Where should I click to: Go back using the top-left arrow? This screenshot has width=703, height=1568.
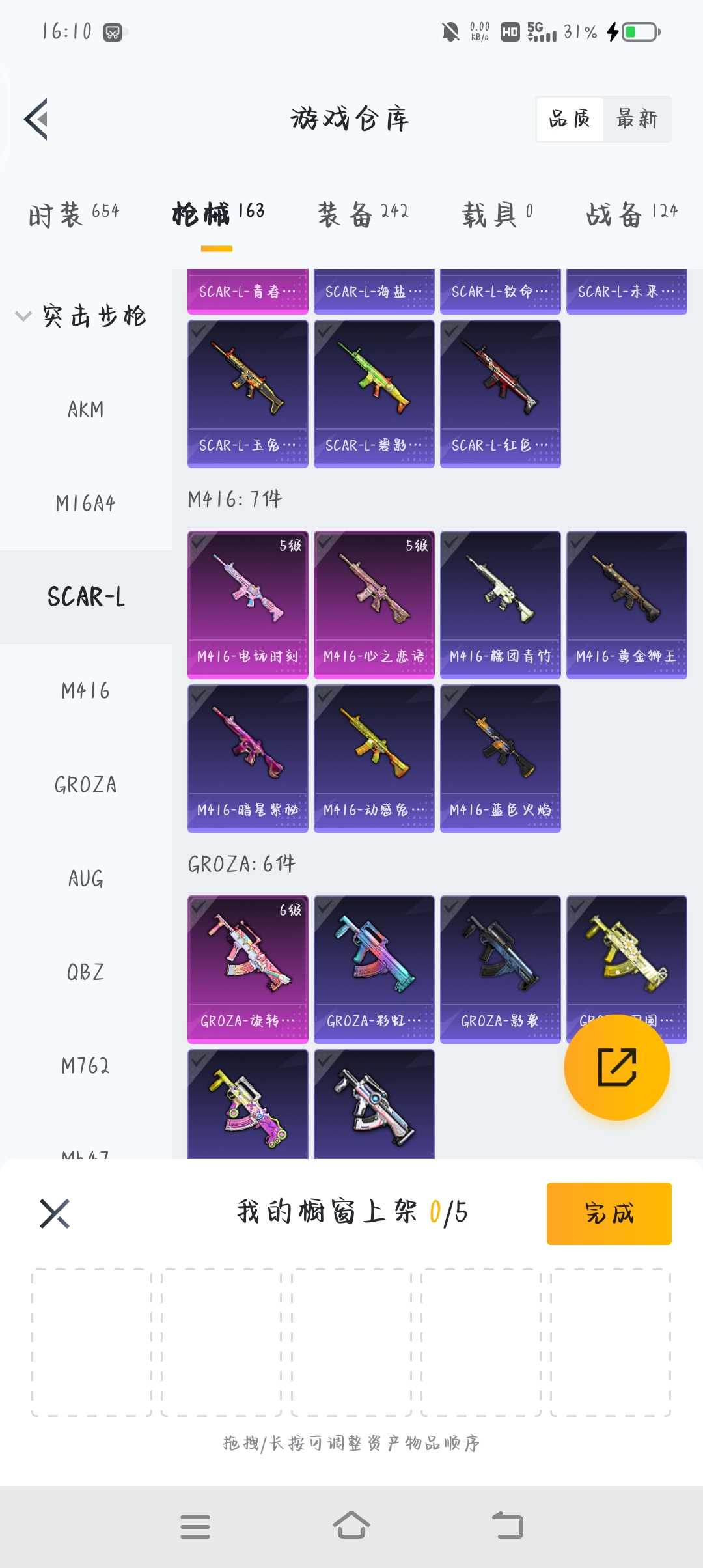pyautogui.click(x=36, y=119)
